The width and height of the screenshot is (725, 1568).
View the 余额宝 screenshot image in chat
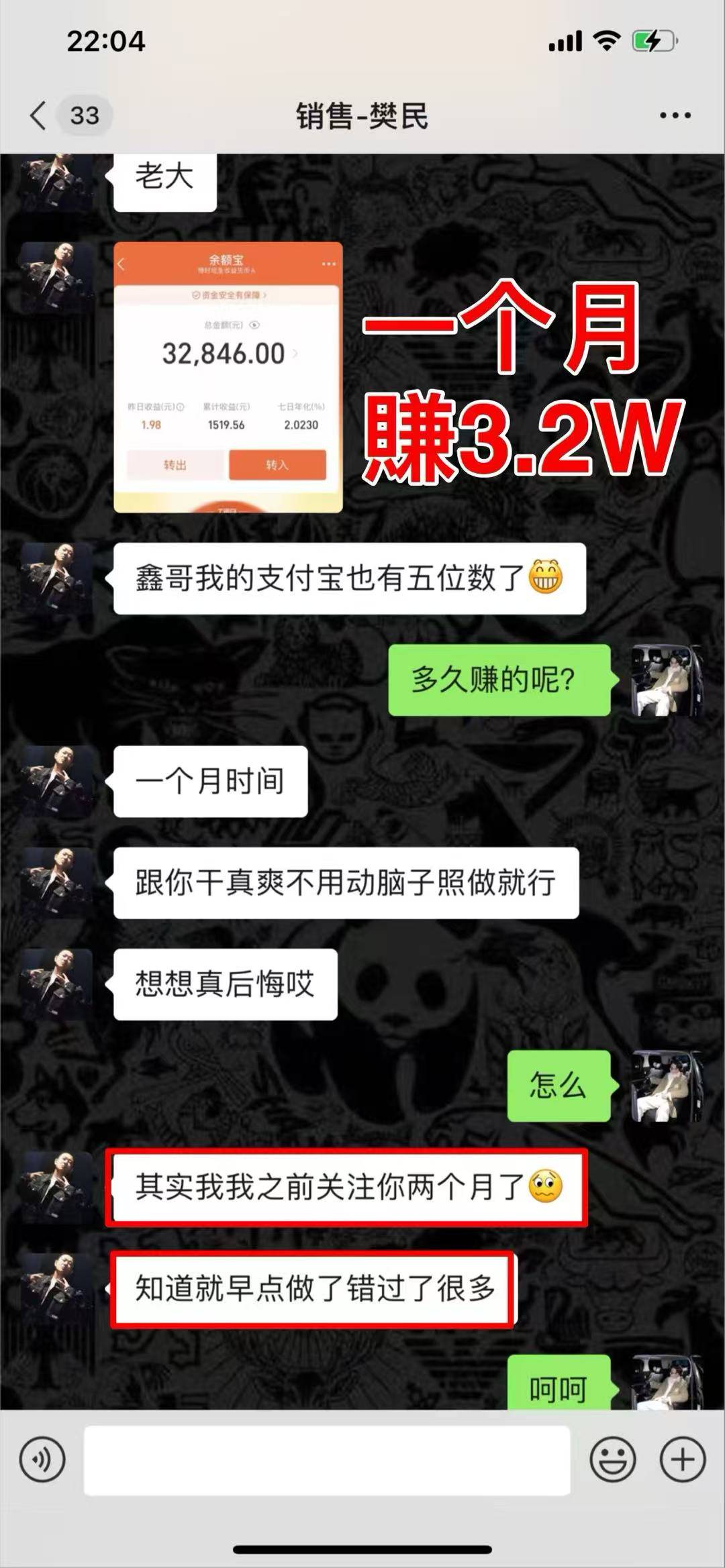click(228, 377)
